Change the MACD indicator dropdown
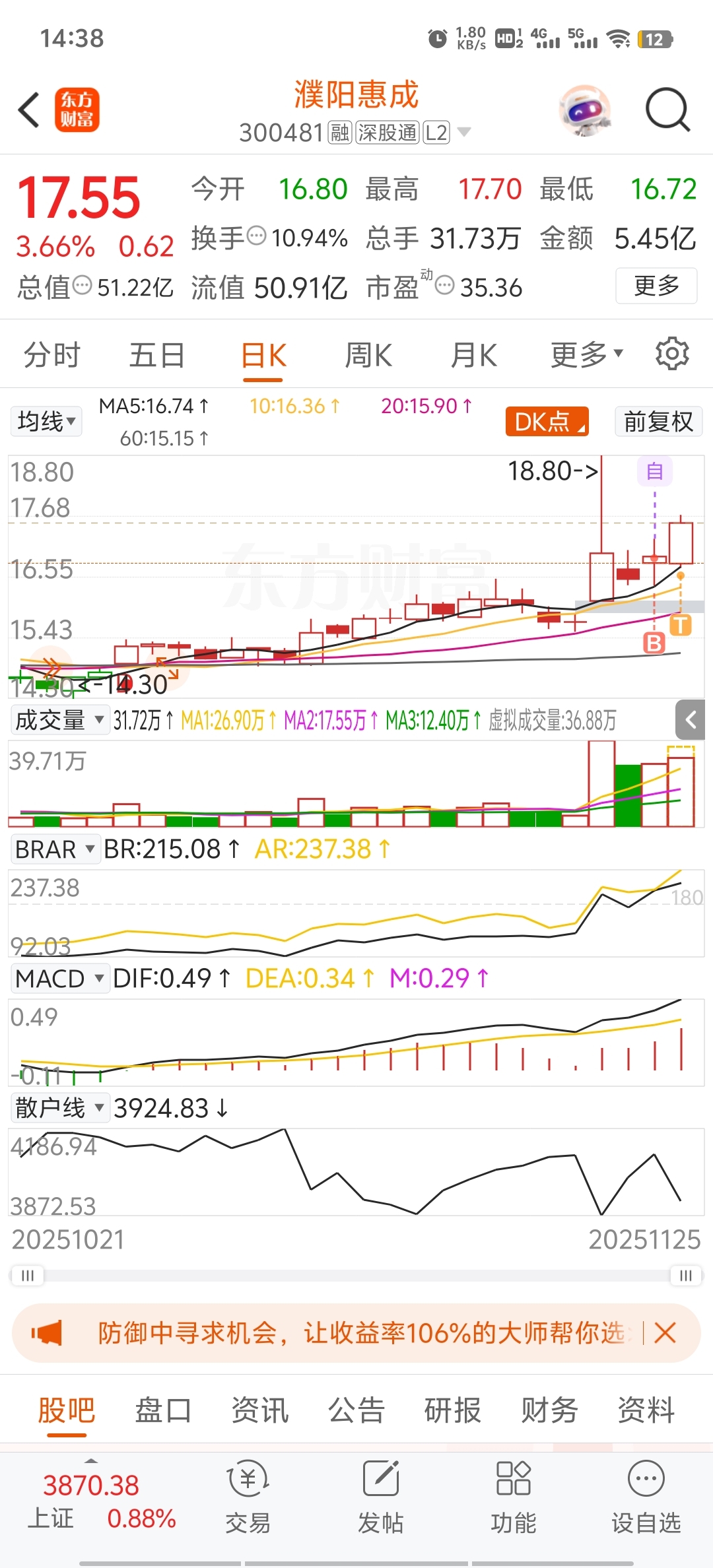Screen dimensions: 713x1568 (59, 979)
